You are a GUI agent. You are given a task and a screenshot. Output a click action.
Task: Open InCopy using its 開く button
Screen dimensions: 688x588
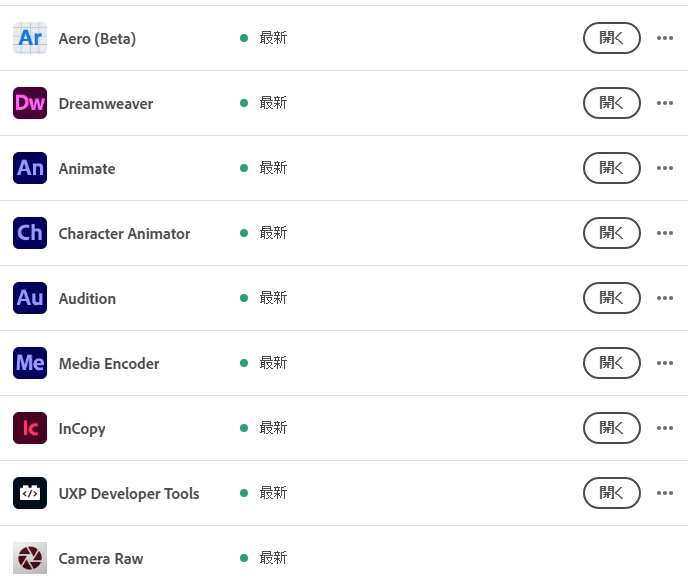tap(611, 428)
